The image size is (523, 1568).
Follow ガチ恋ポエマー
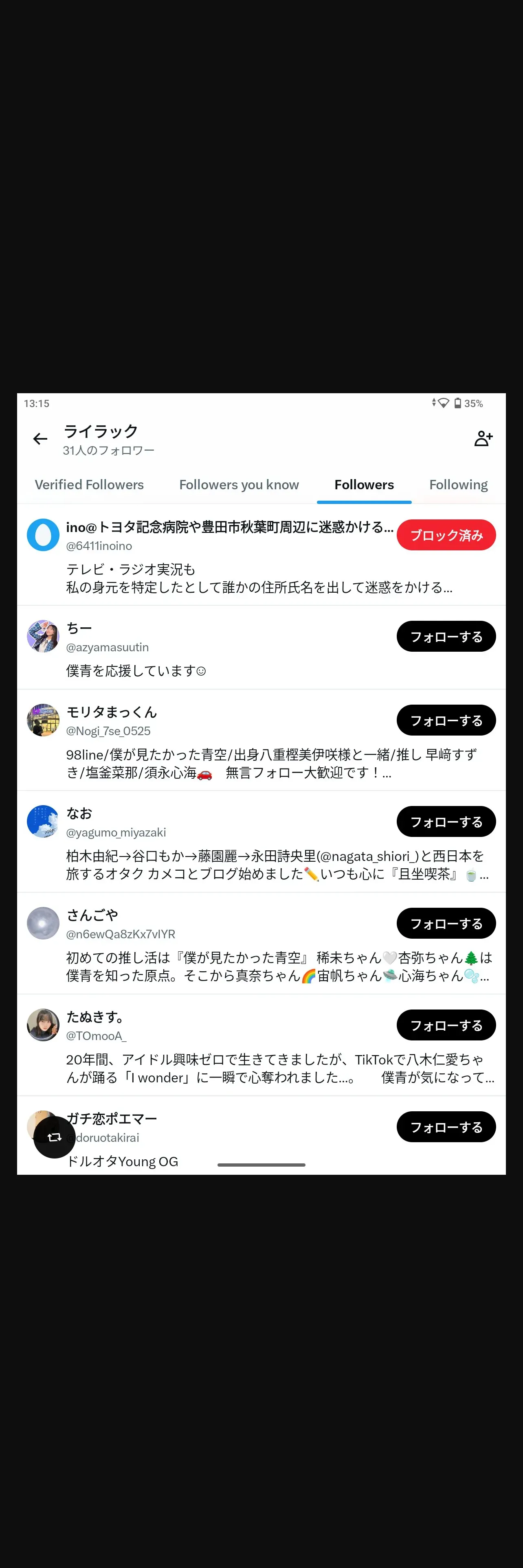click(446, 1127)
